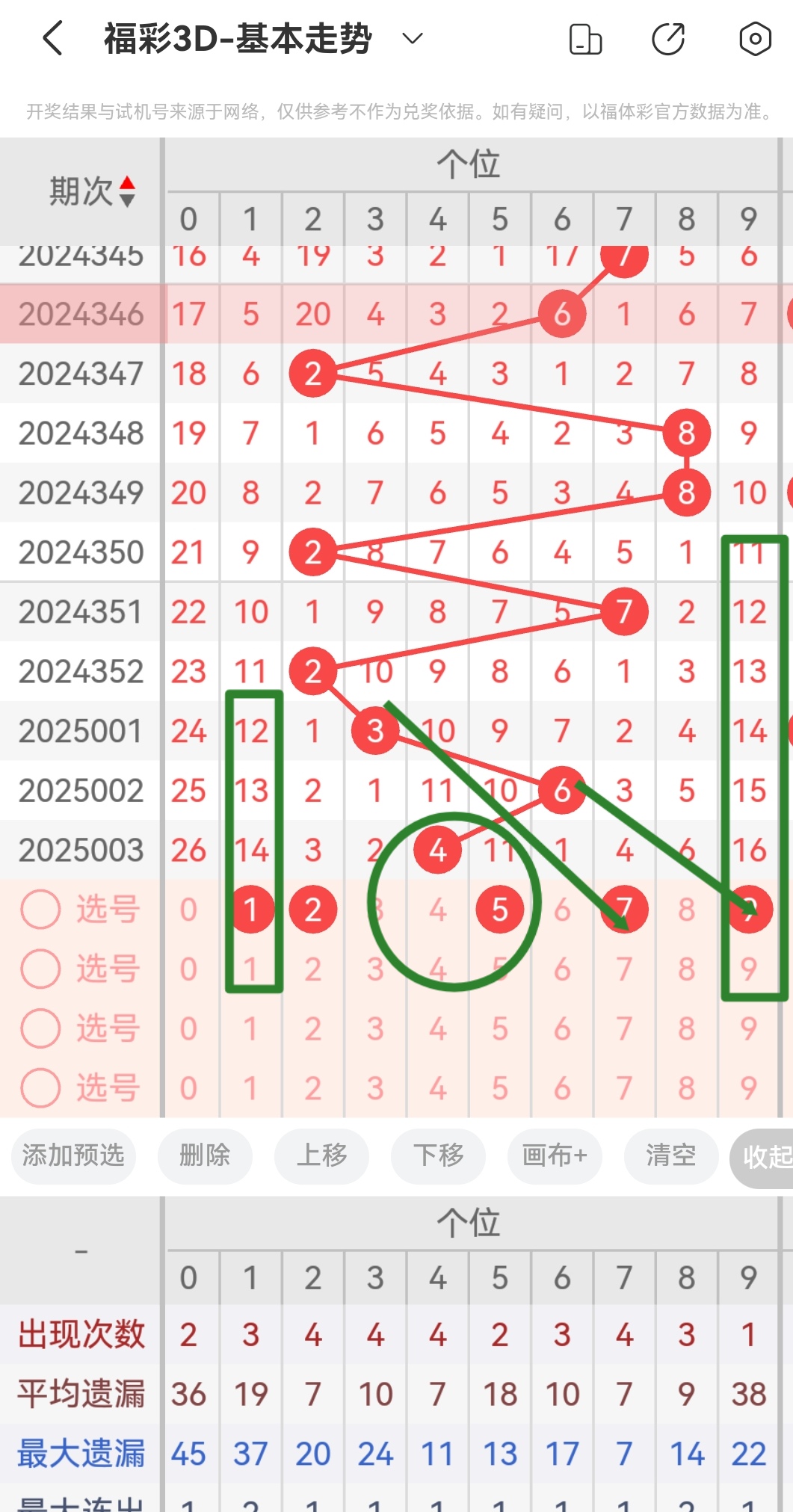Screen dimensions: 793x1512
Task: Tap 下移 to move row down
Action: coord(438,1155)
